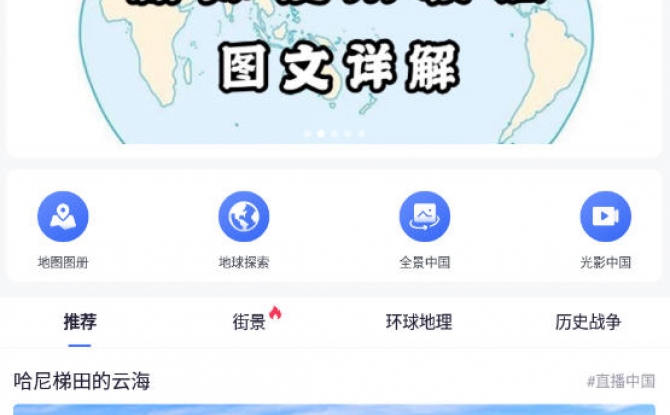
Task: Open 地球探索 globe explorer
Action: pos(244,217)
